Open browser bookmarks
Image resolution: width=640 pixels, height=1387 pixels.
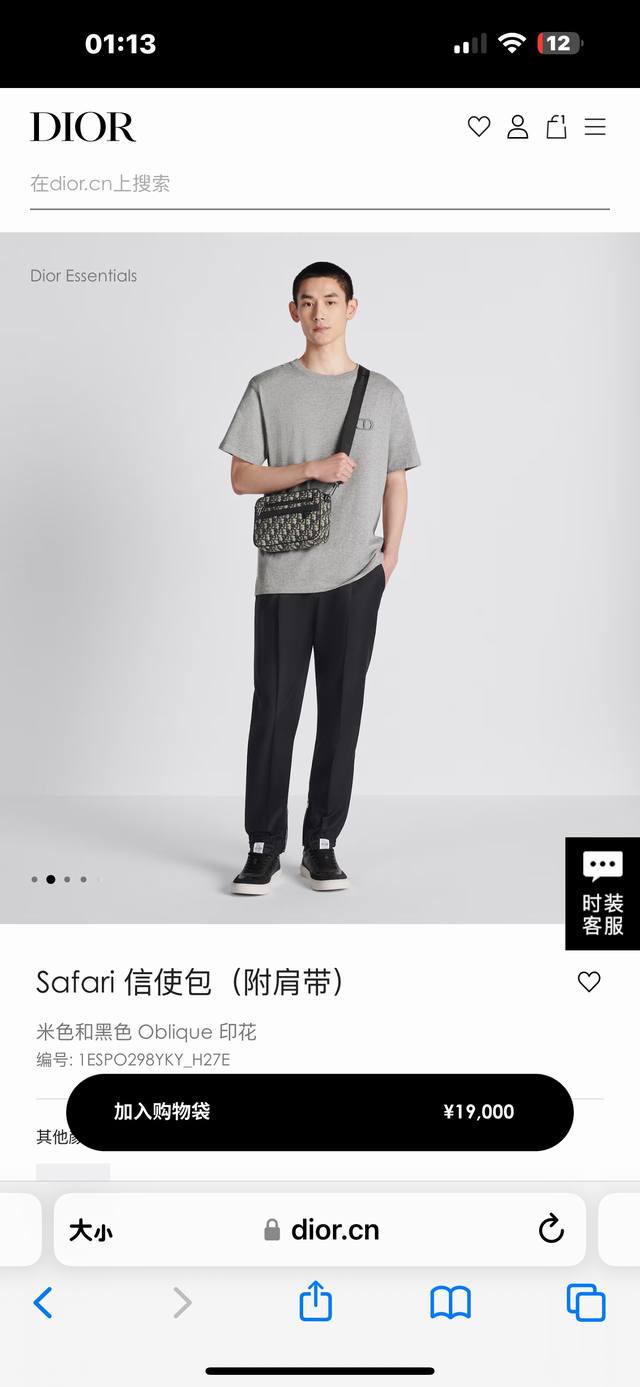[450, 1303]
